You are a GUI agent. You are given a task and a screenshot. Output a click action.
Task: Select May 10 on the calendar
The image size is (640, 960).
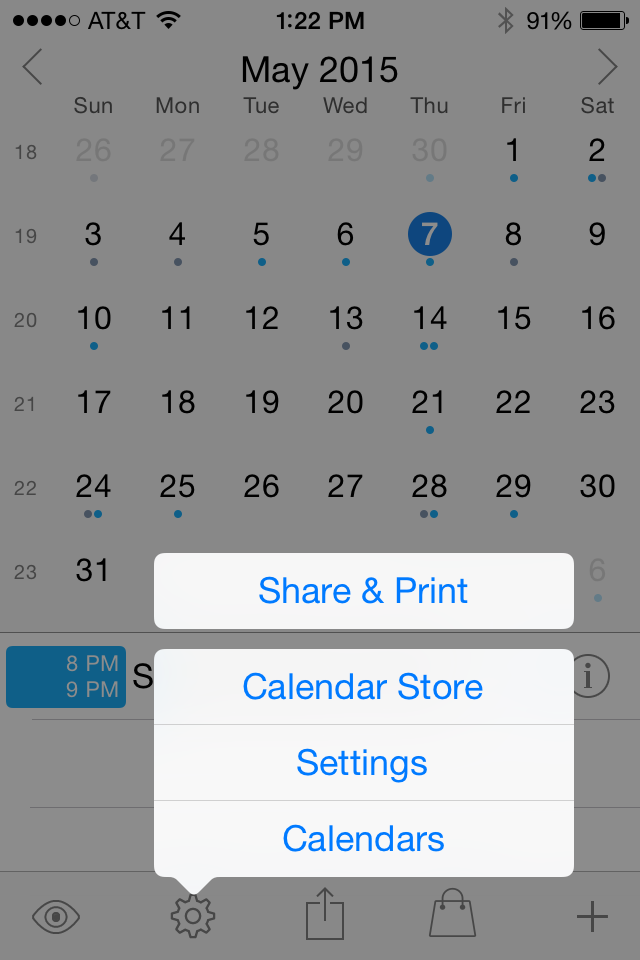94,320
